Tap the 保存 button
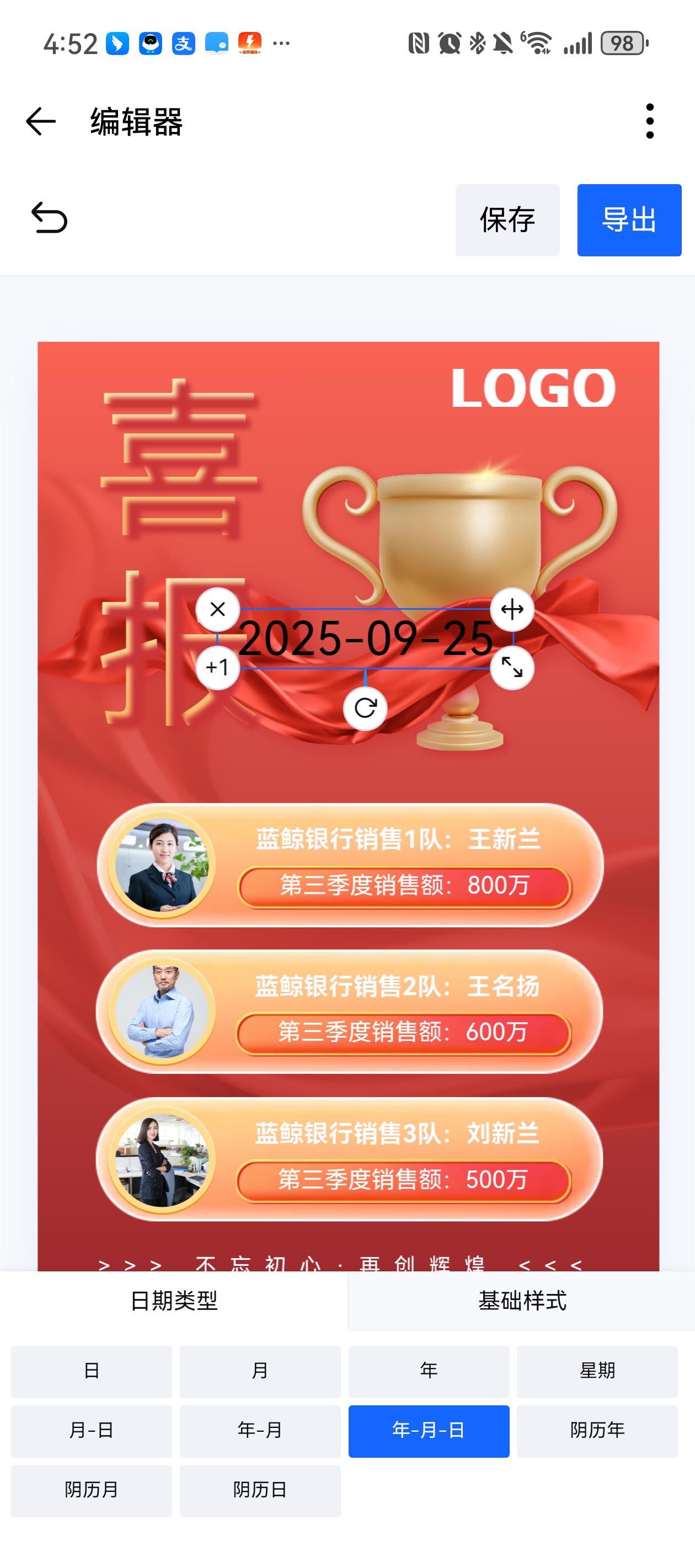Screen dimensions: 695x1568 (x=507, y=220)
